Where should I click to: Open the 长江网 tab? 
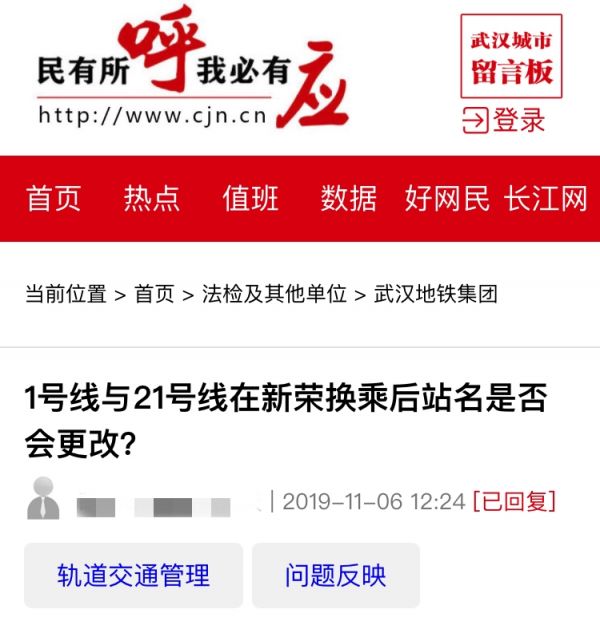pos(546,198)
